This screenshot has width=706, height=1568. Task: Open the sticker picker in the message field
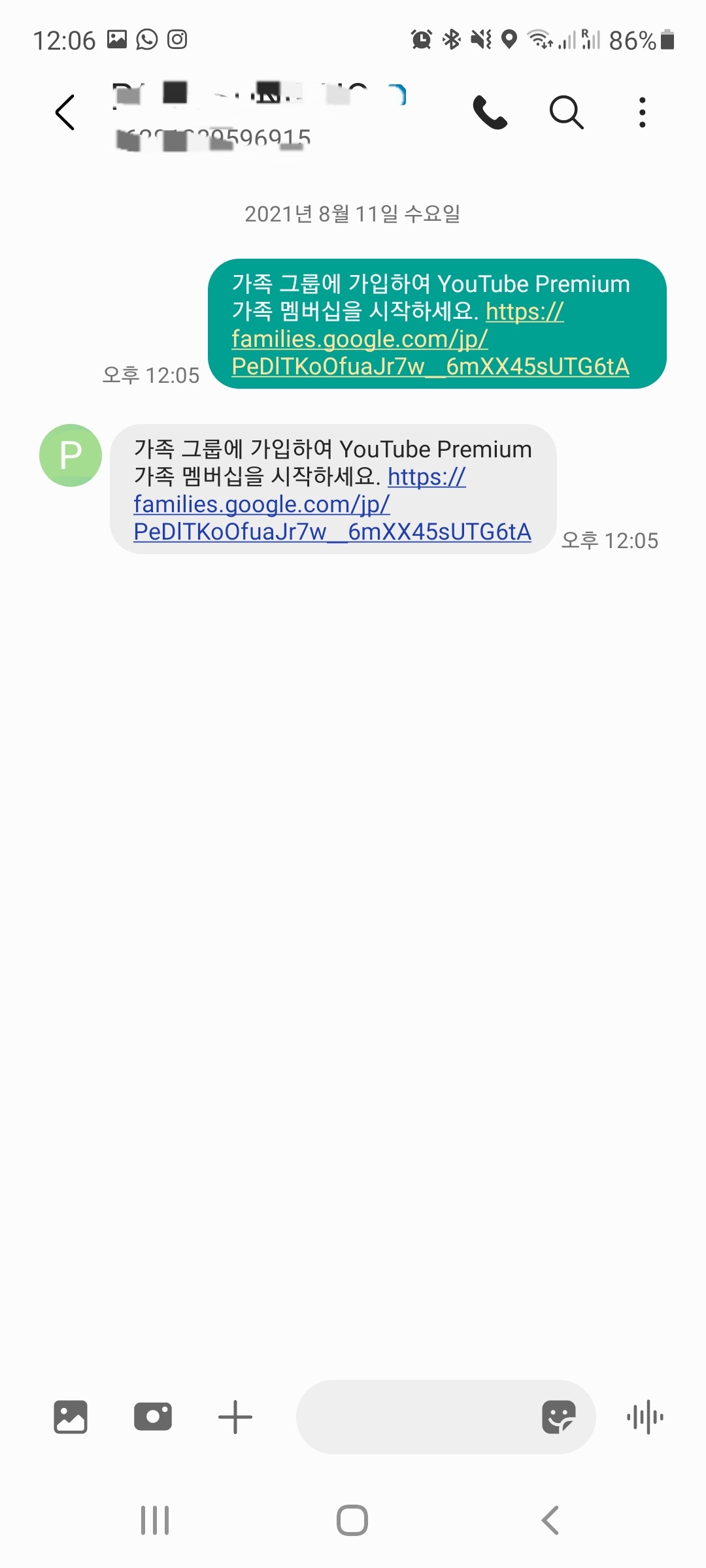coord(559,1417)
